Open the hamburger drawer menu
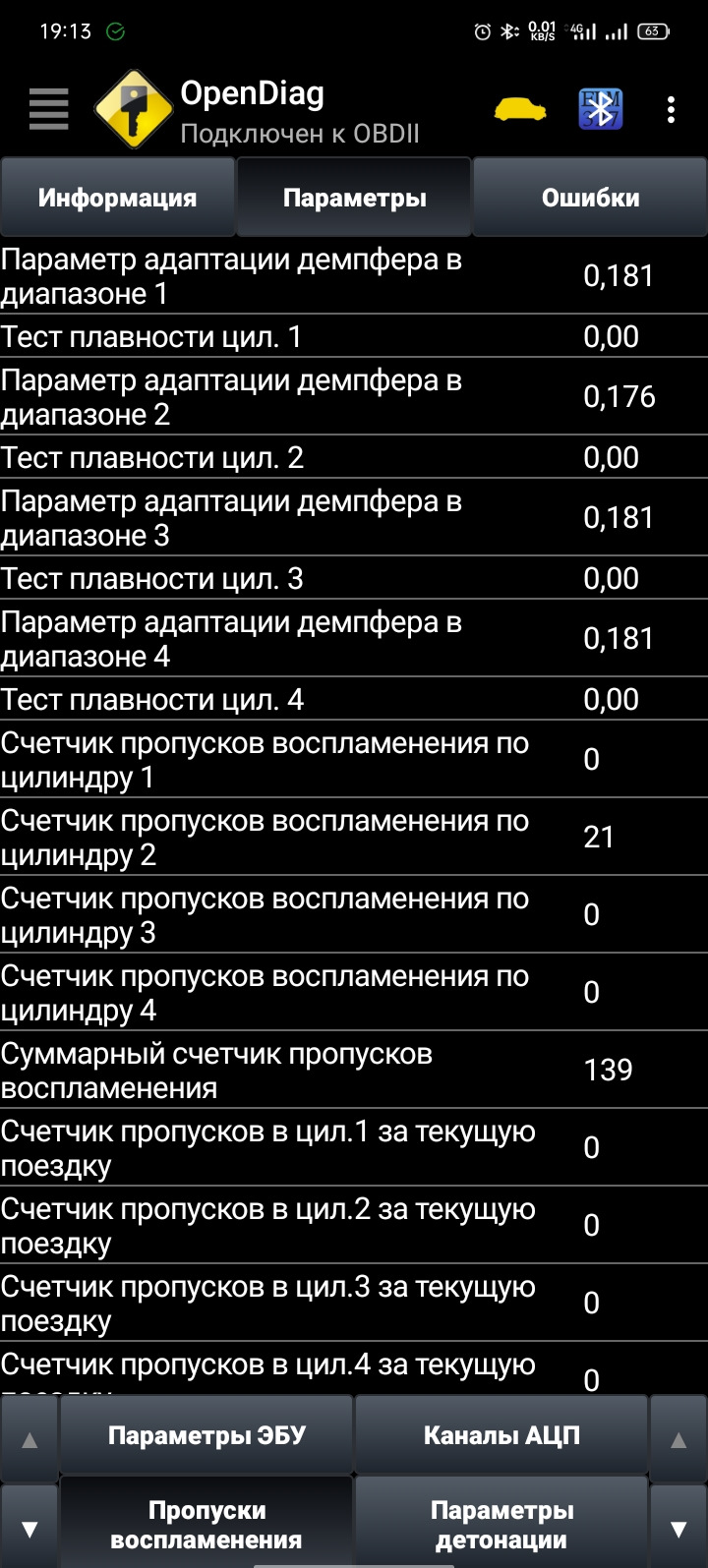The image size is (708, 1568). (48, 109)
